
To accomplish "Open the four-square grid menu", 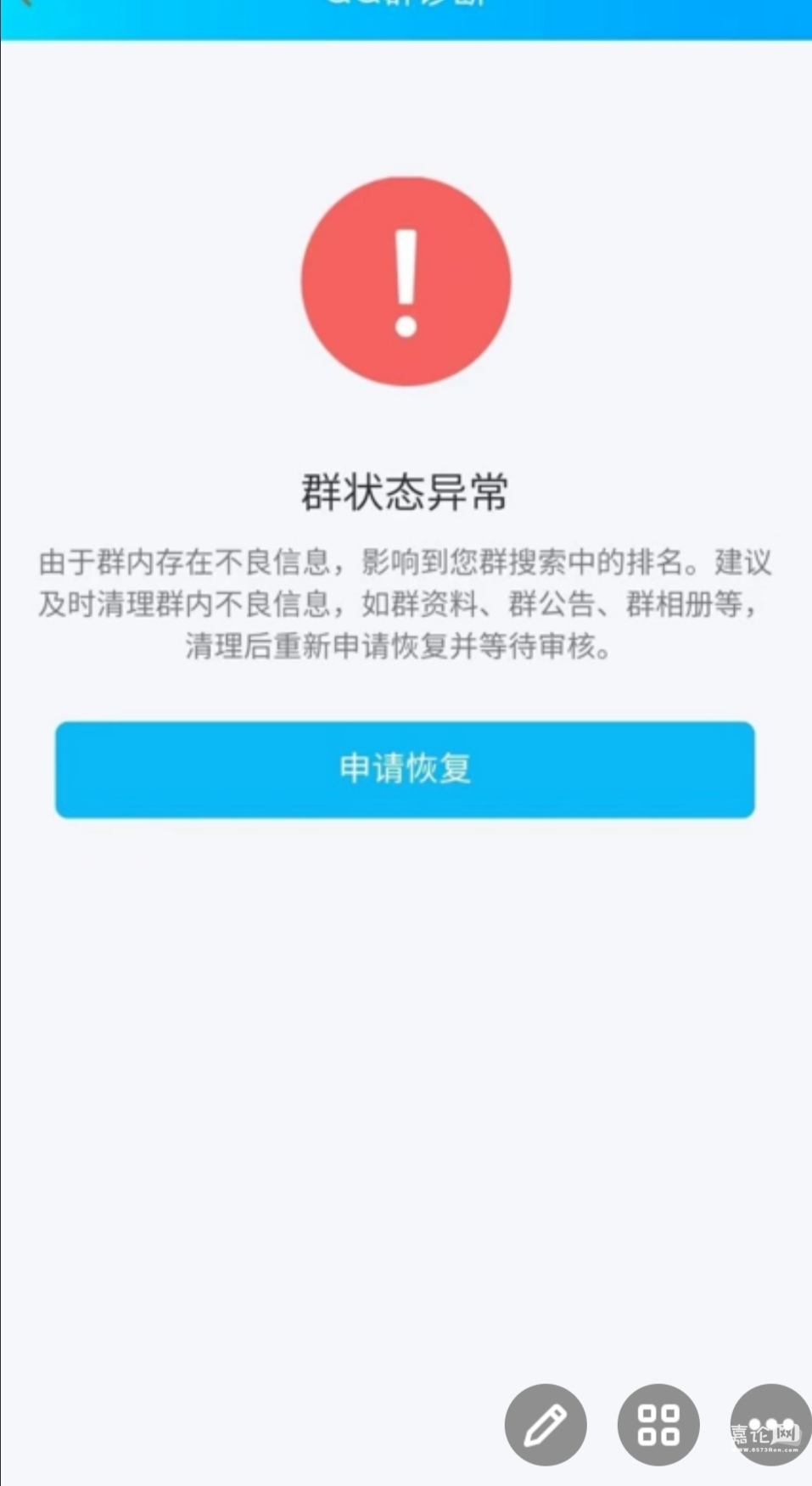I will point(658,1425).
